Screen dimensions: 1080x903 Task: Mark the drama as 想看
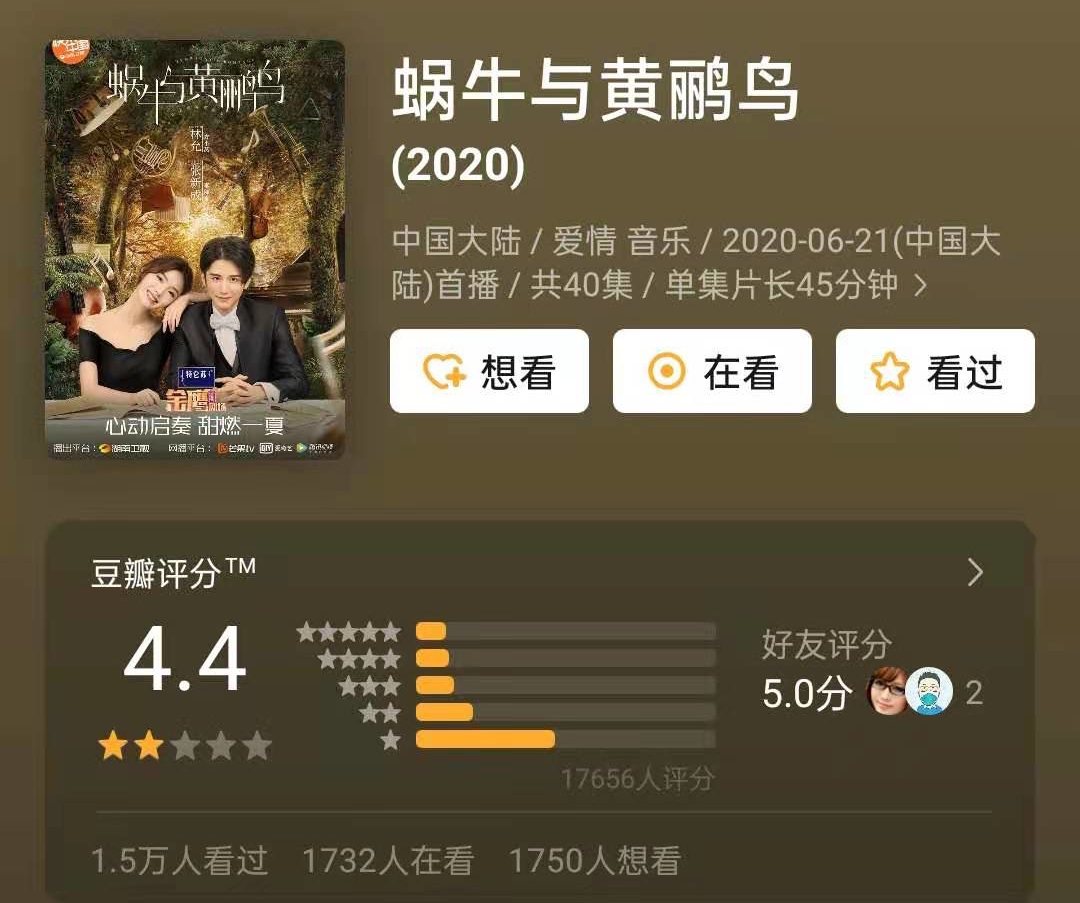(x=489, y=371)
